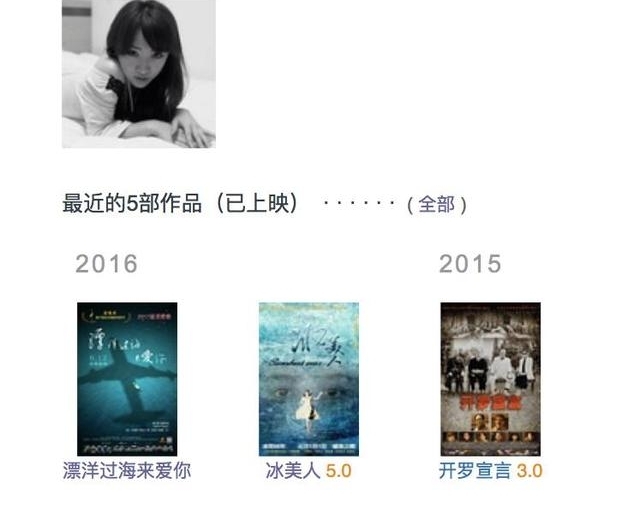The height and width of the screenshot is (519, 640).
Task: Tap the 冰美人 poster image
Action: [x=308, y=379]
